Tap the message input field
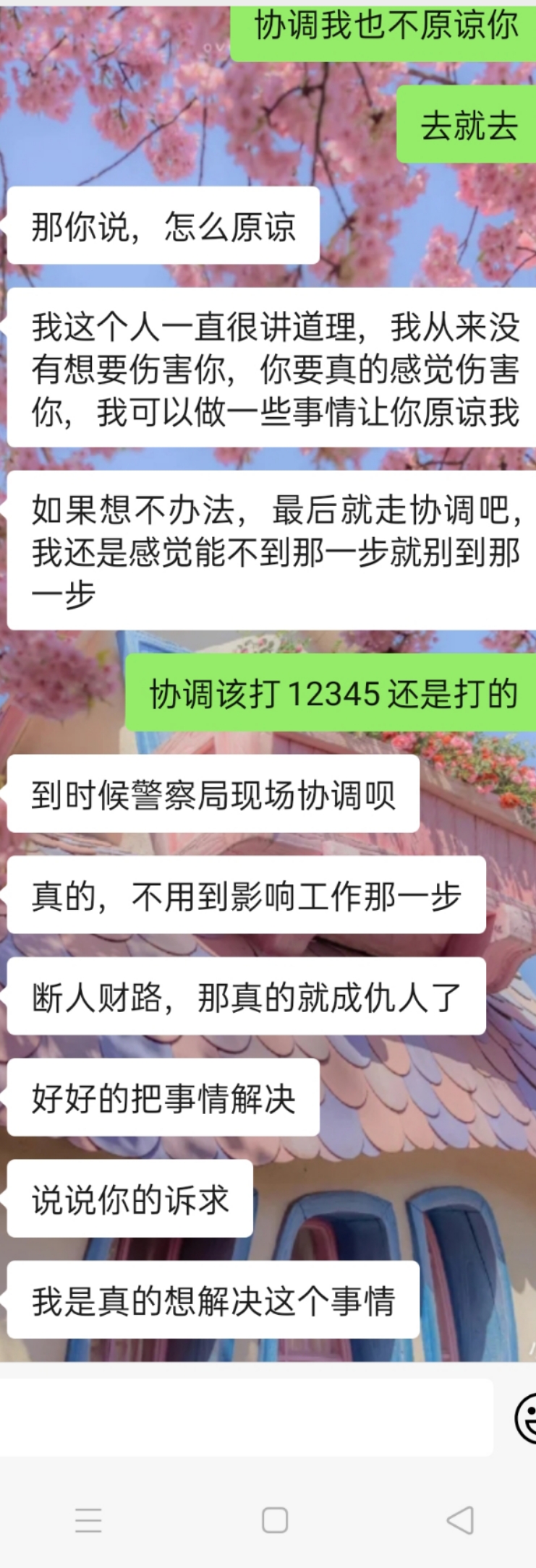This screenshot has height=1568, width=536. 246,1417
